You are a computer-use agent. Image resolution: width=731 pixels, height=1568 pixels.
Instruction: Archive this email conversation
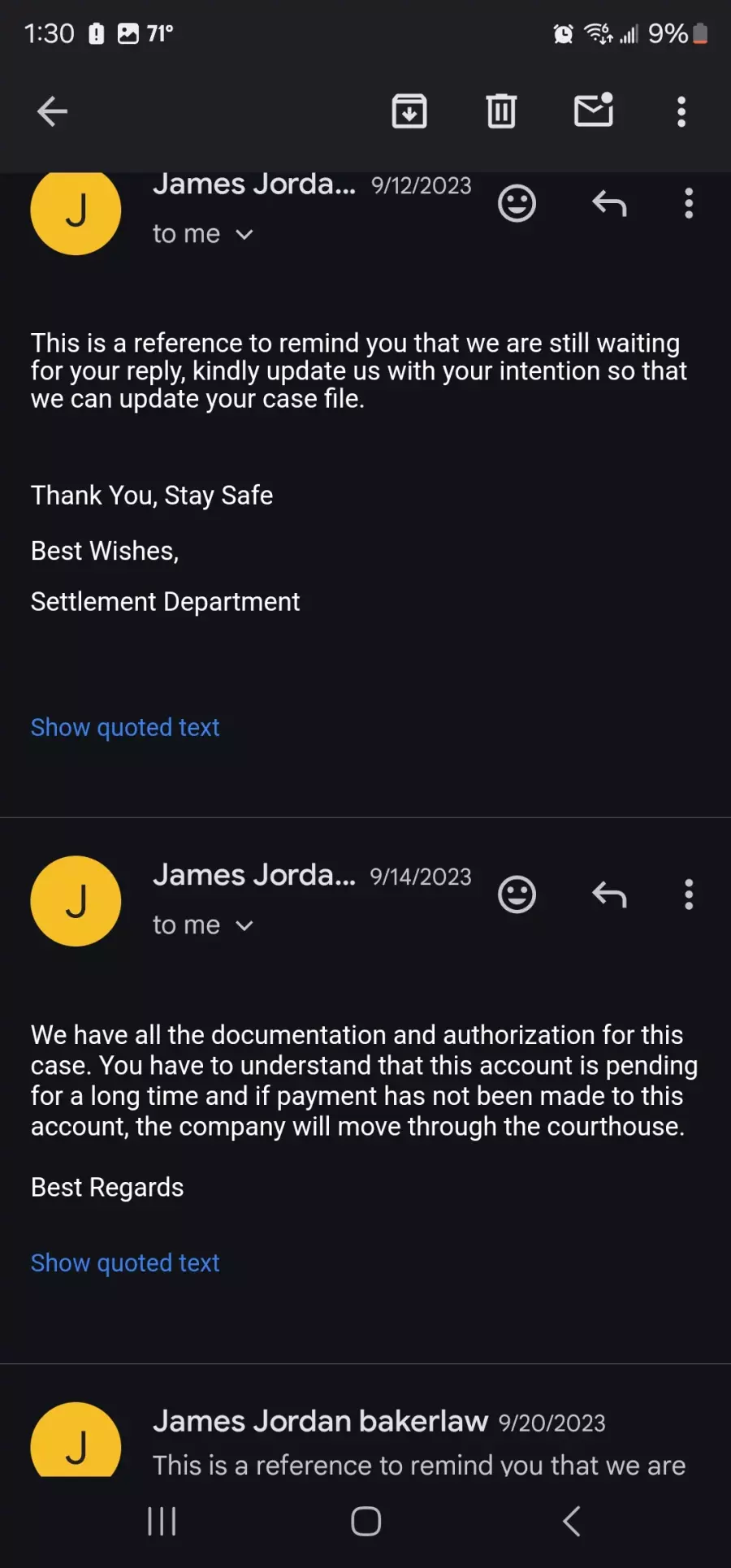pyautogui.click(x=409, y=111)
